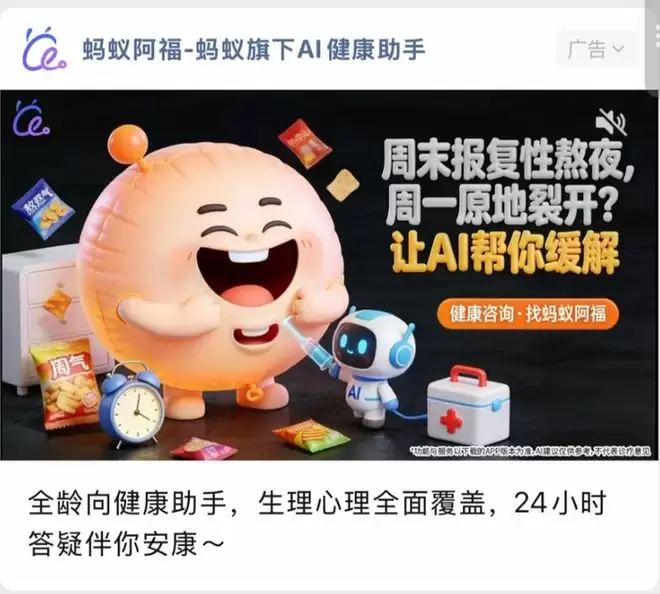Viewport: 660px width, 594px height.
Task: Open 蚂蚁阿福-蚂蚁旗下AI健康助手 advertiser name
Action: click(x=253, y=49)
